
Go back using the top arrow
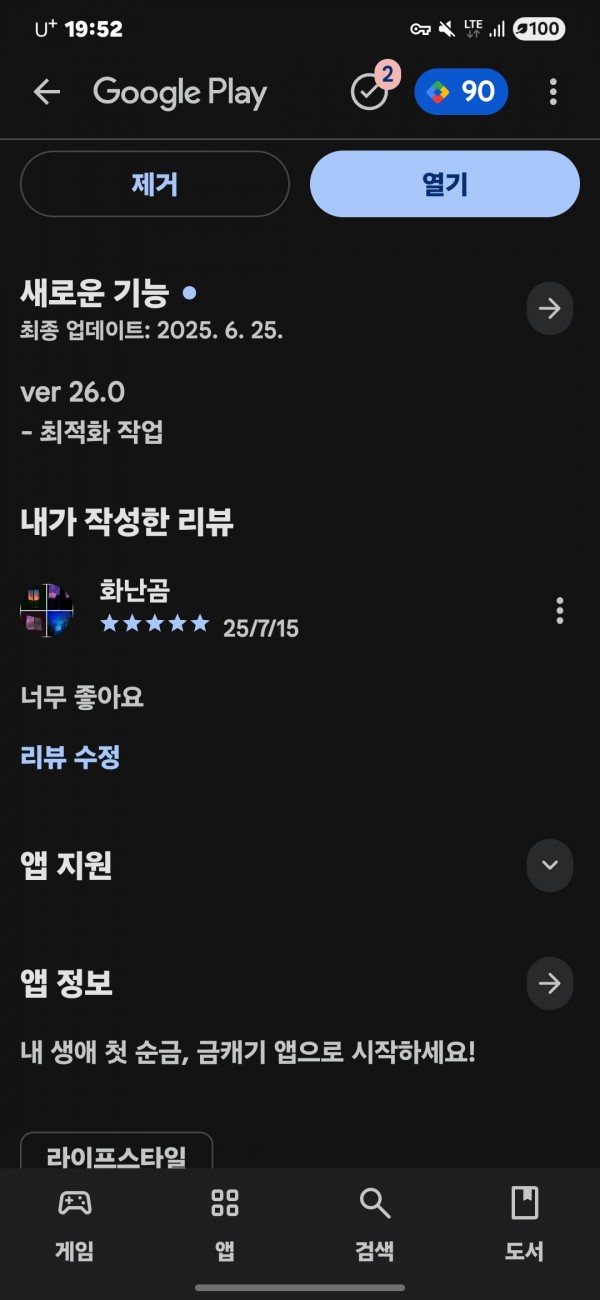[x=47, y=92]
